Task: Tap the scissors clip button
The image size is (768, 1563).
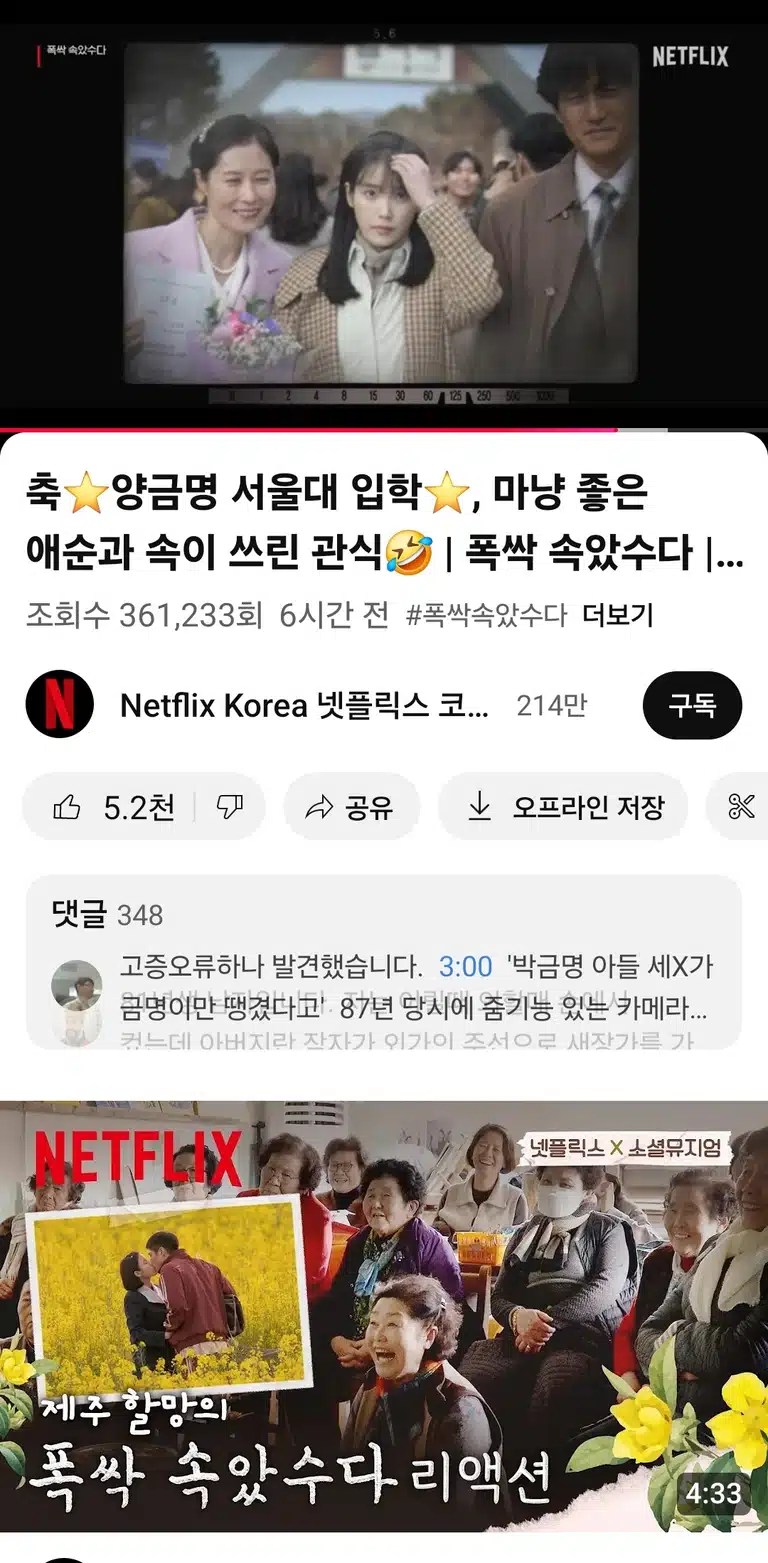Action: tap(740, 807)
